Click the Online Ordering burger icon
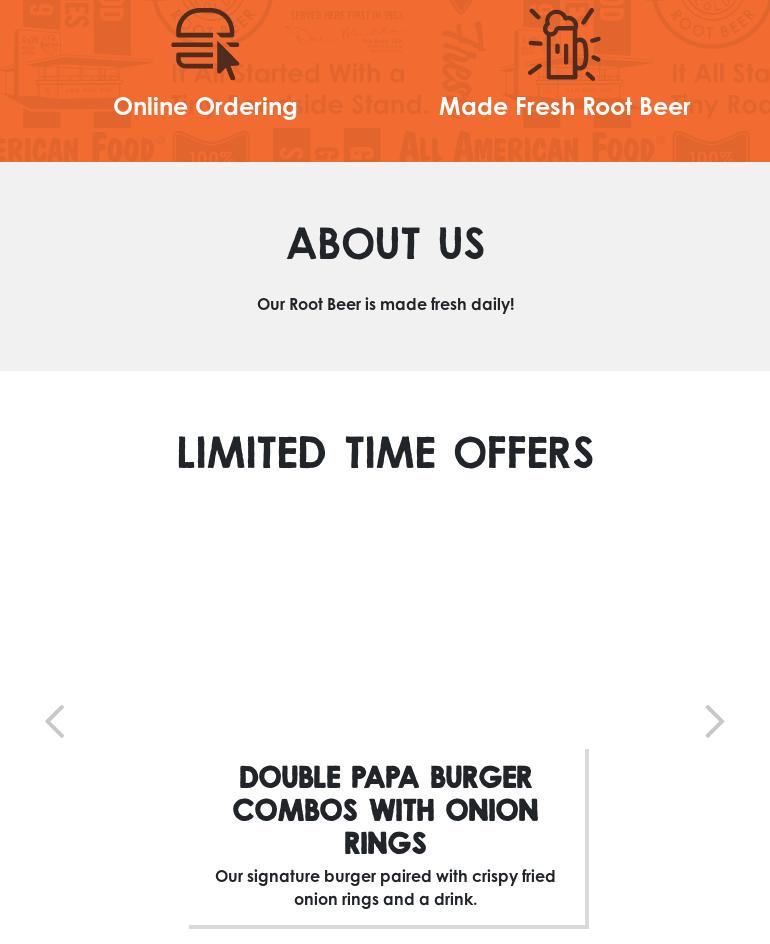The width and height of the screenshot is (770, 944). tap(205, 44)
